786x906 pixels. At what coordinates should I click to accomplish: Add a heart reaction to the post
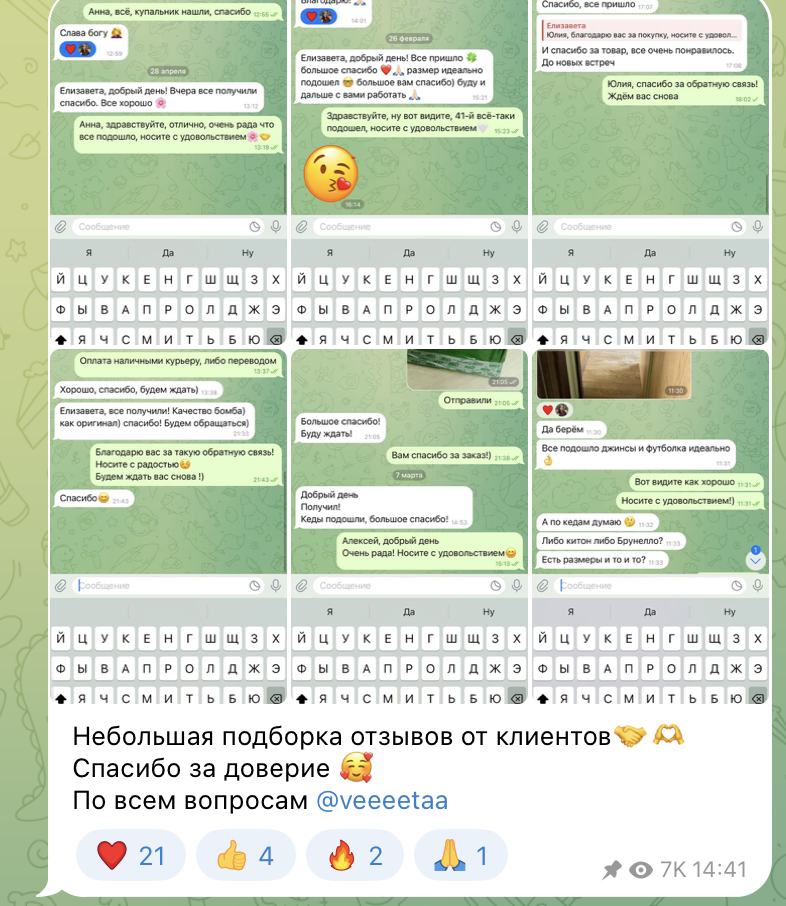(131, 855)
